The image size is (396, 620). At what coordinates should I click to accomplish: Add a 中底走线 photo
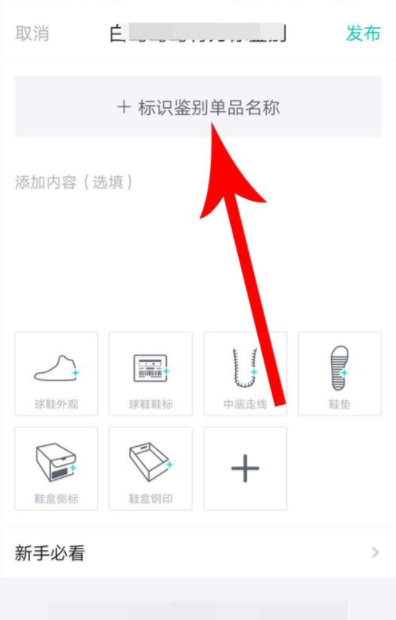click(x=245, y=374)
